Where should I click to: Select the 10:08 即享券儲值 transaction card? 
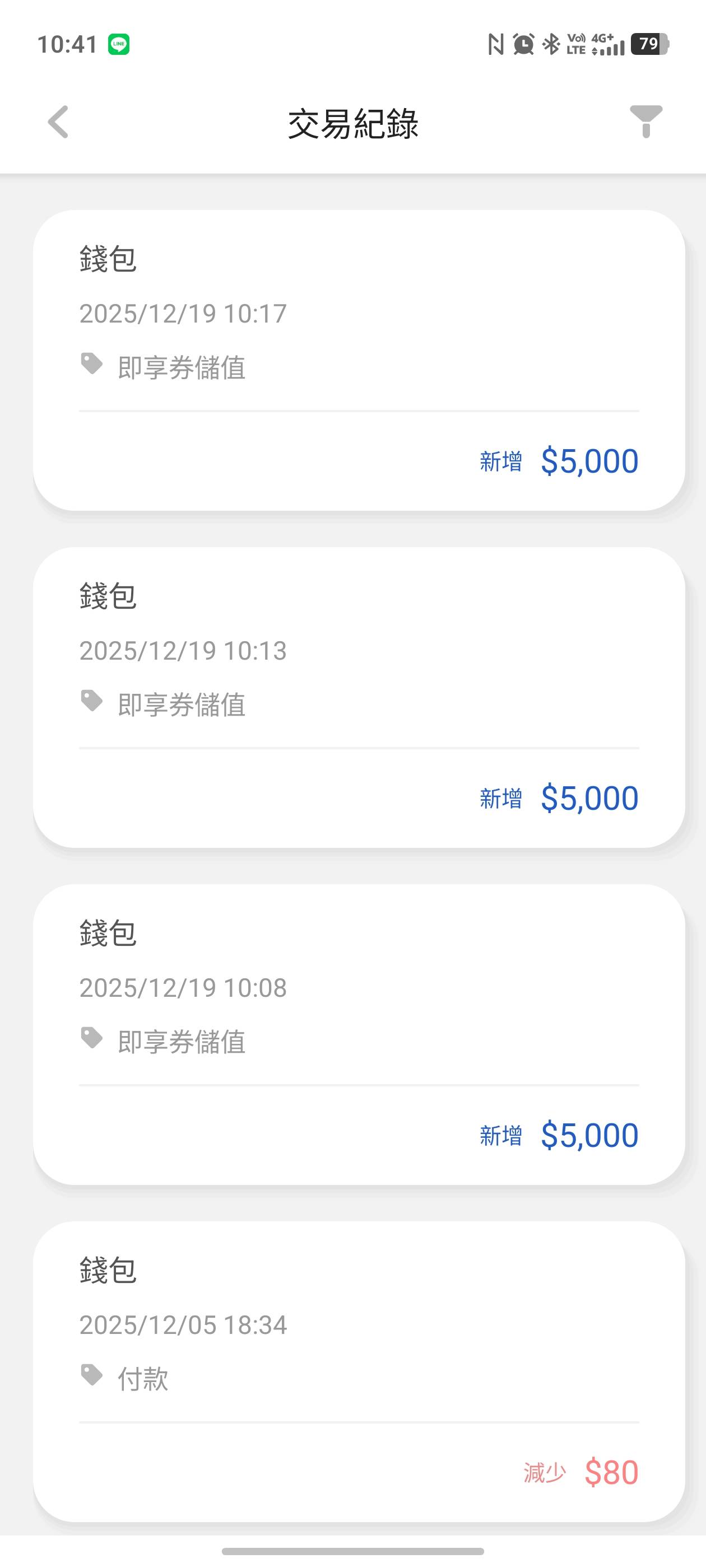coord(359,1034)
